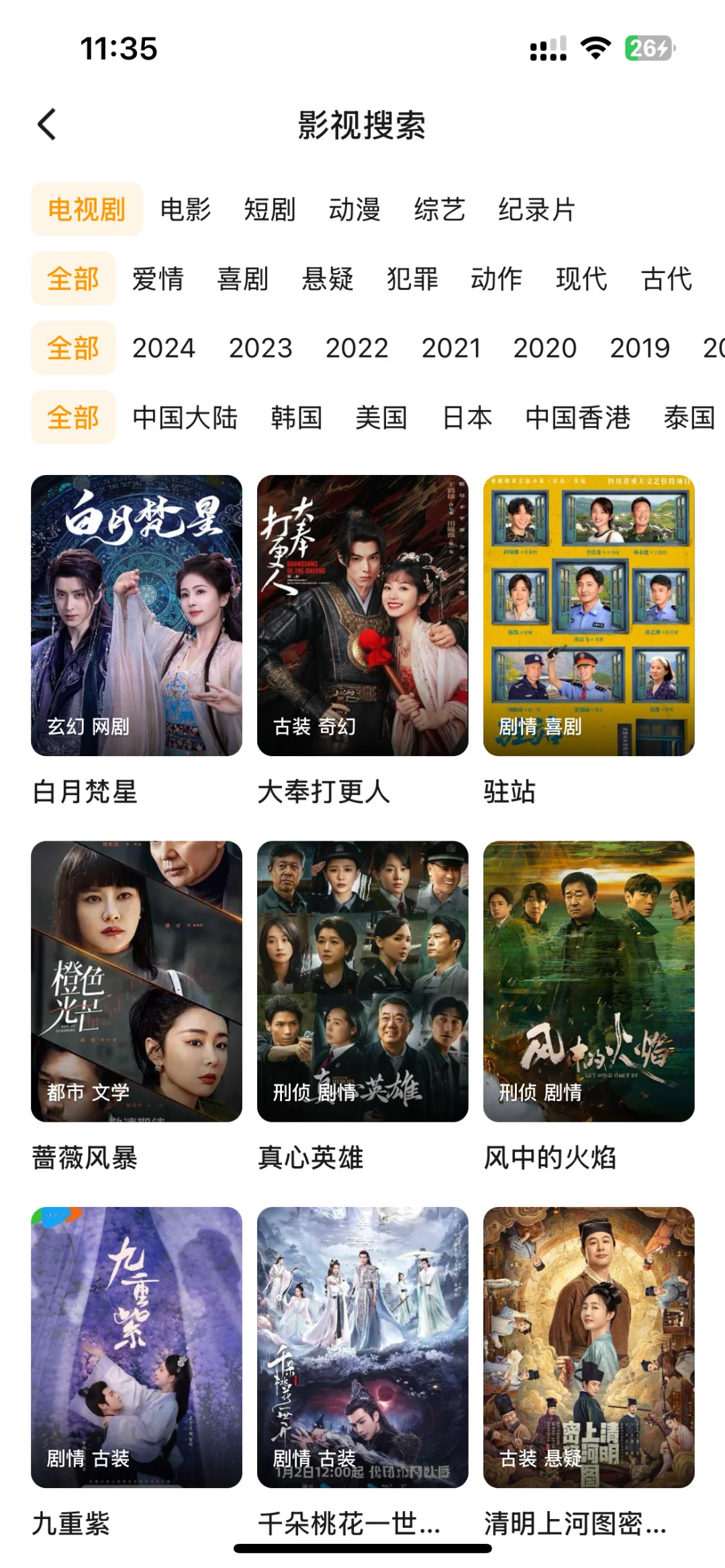Select year 2022 filter
The width and height of the screenshot is (725, 1568).
click(357, 348)
